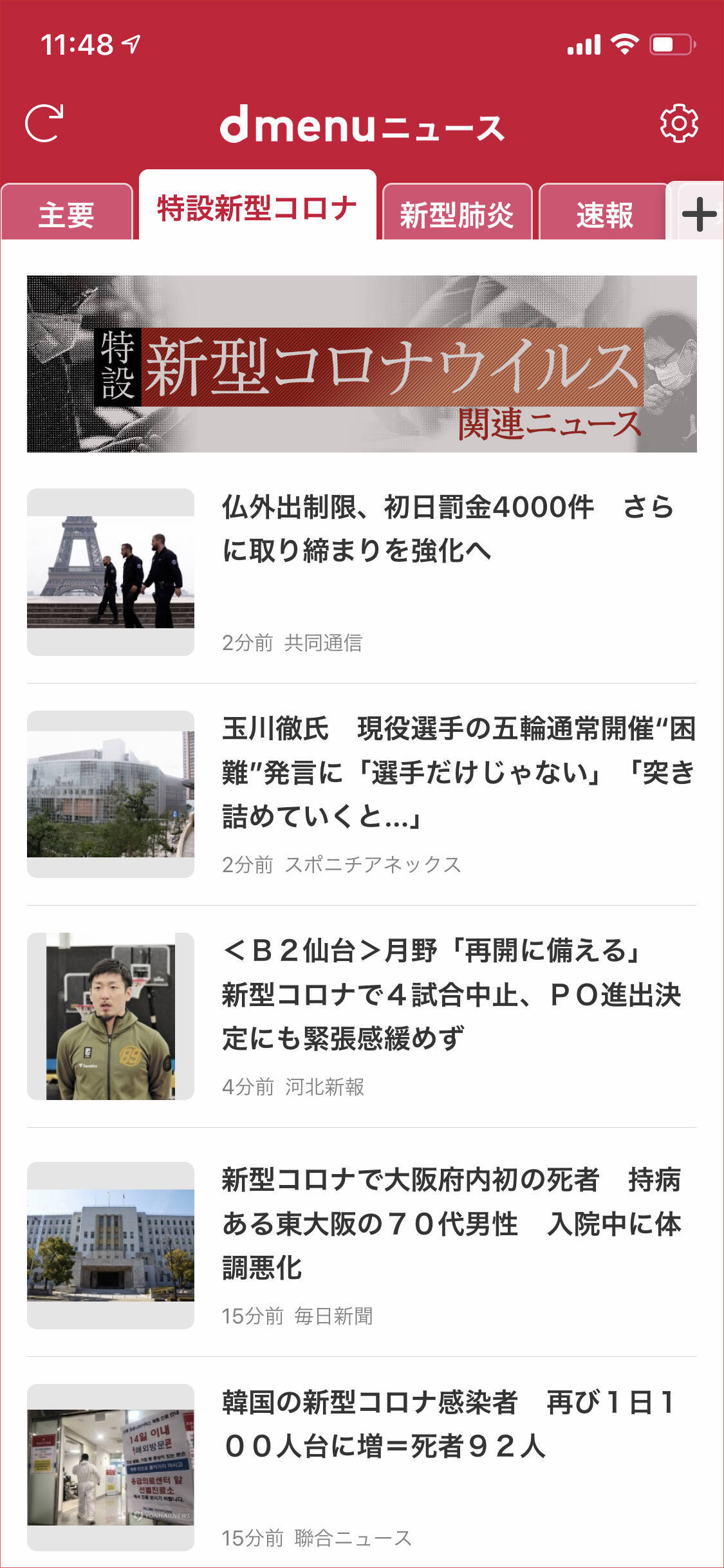The image size is (724, 1568).
Task: Tap the Wi-Fi status icon
Action: coord(624,45)
